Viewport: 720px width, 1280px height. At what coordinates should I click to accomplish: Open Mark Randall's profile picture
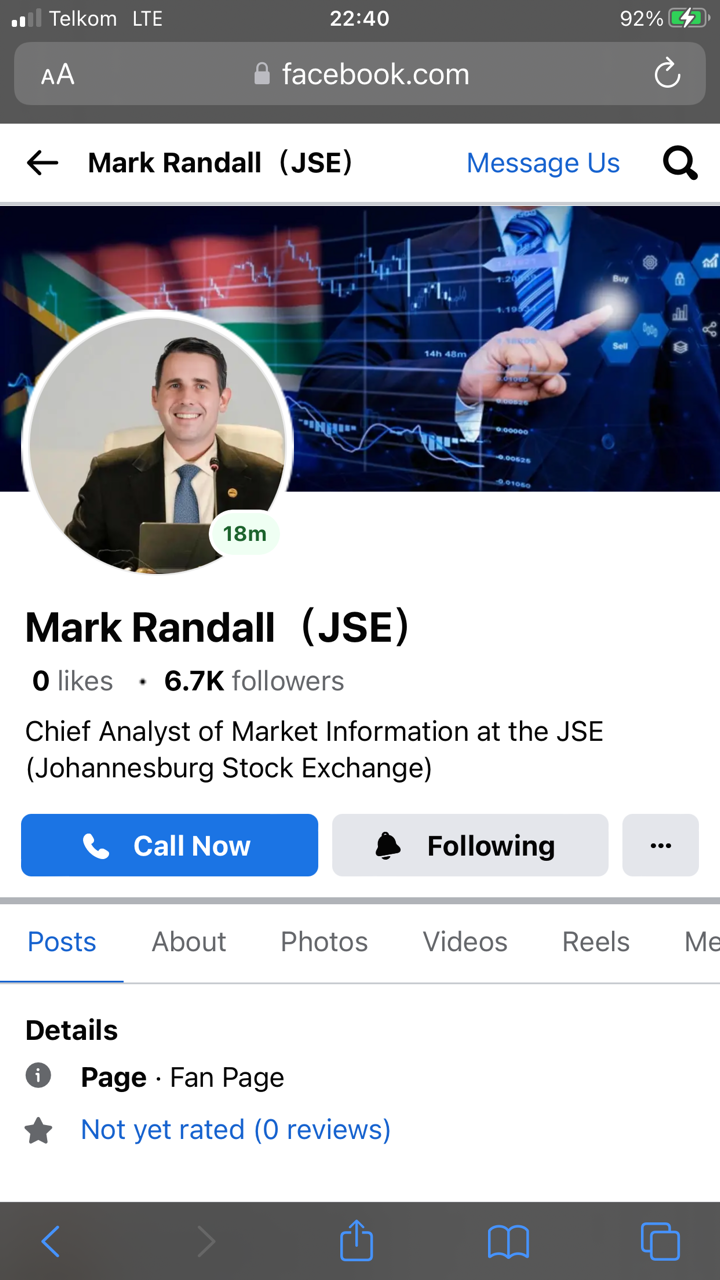(157, 440)
